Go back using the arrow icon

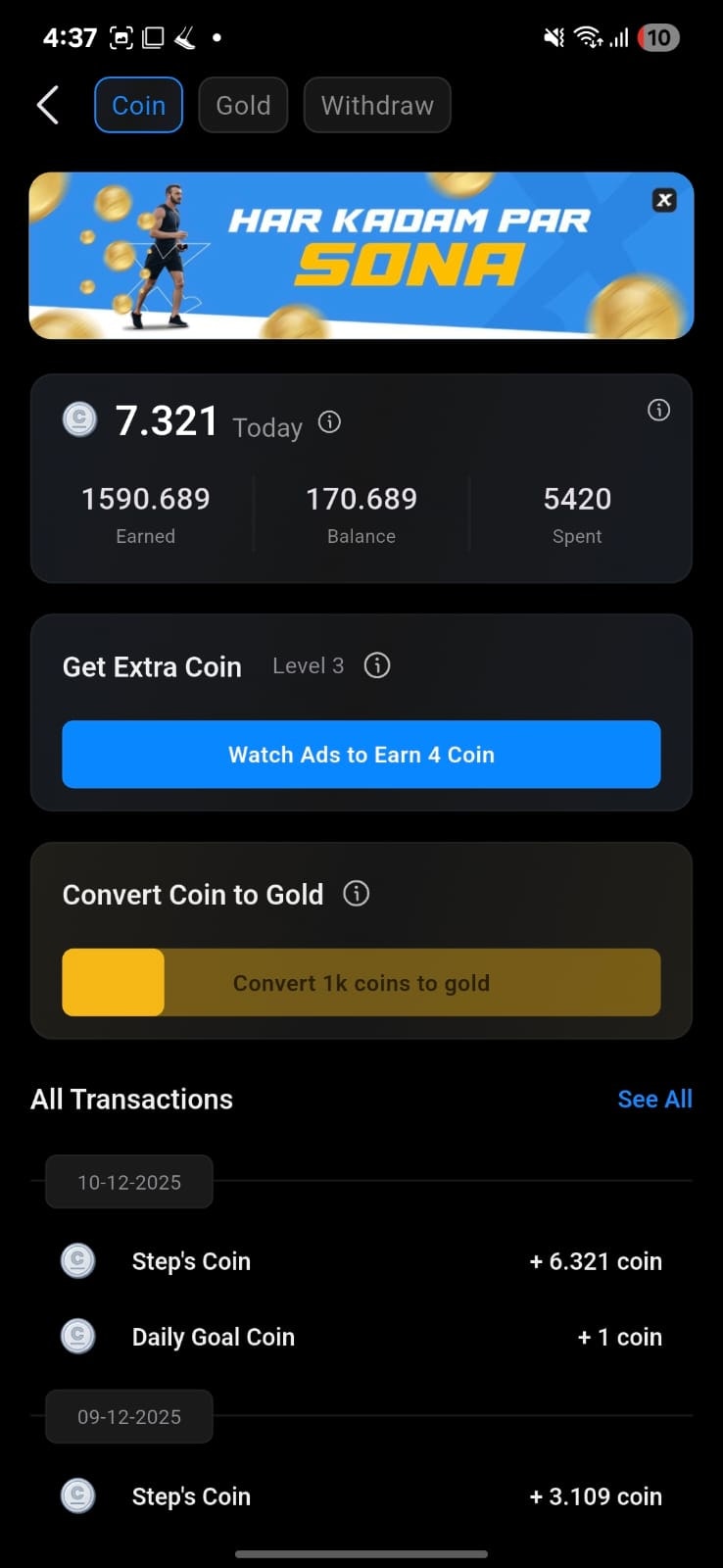tap(47, 105)
